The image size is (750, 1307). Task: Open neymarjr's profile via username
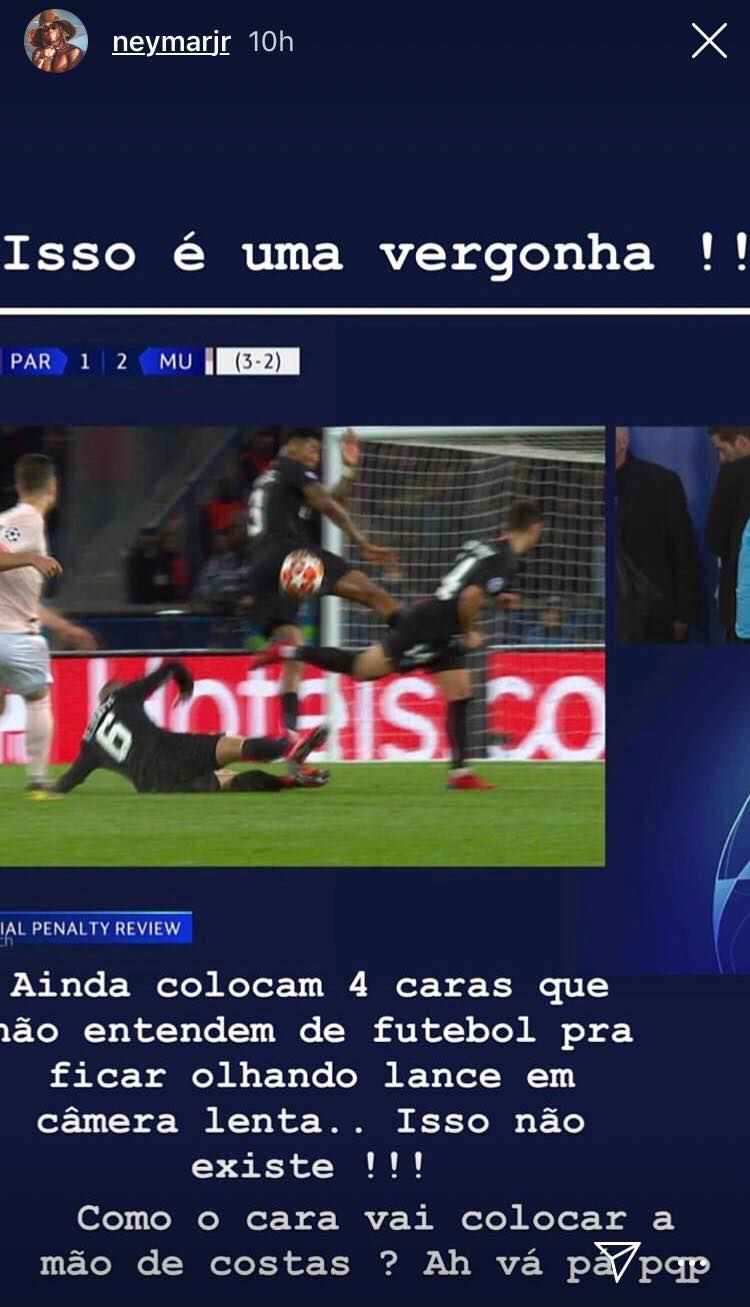pos(170,42)
